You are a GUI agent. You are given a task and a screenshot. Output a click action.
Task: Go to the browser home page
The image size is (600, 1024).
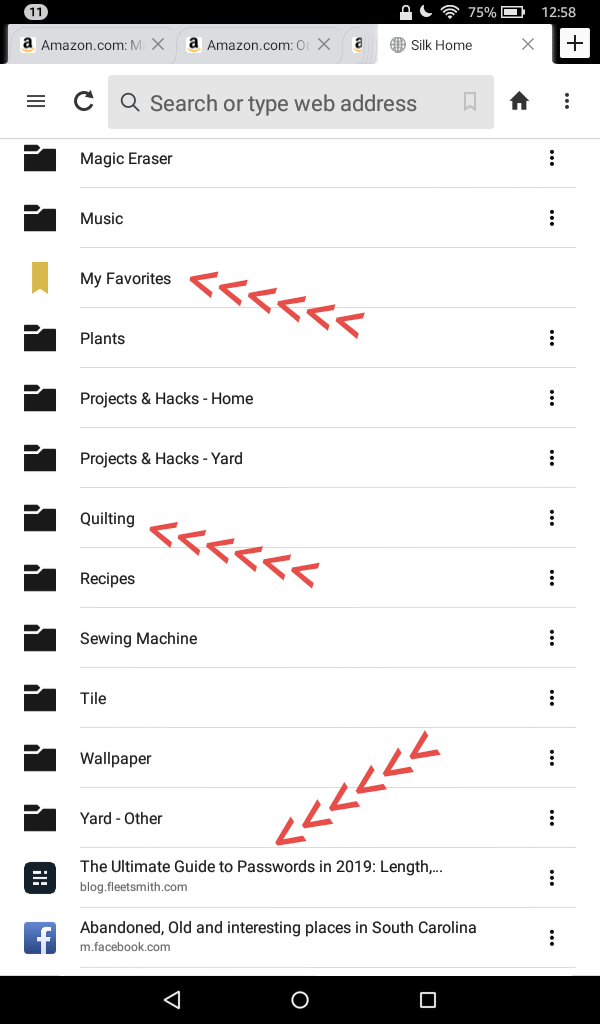[519, 101]
